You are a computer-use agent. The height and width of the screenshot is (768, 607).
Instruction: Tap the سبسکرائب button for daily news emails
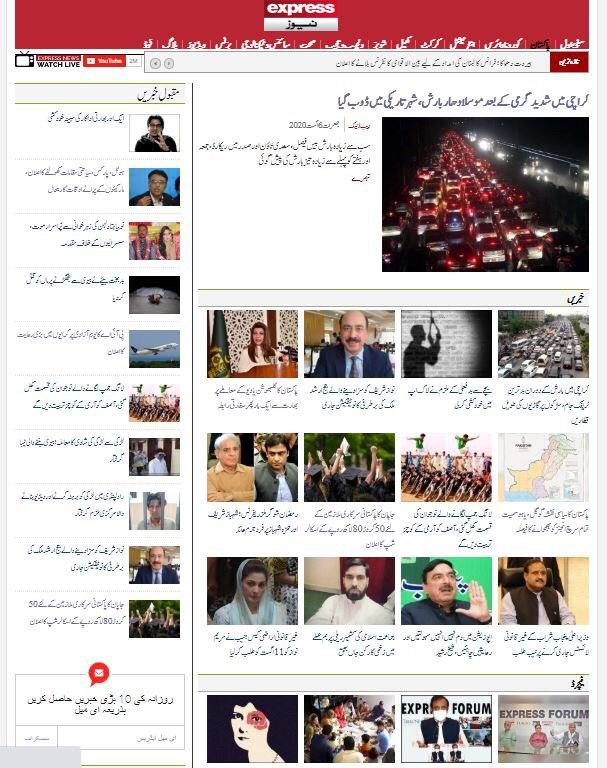tap(38, 738)
